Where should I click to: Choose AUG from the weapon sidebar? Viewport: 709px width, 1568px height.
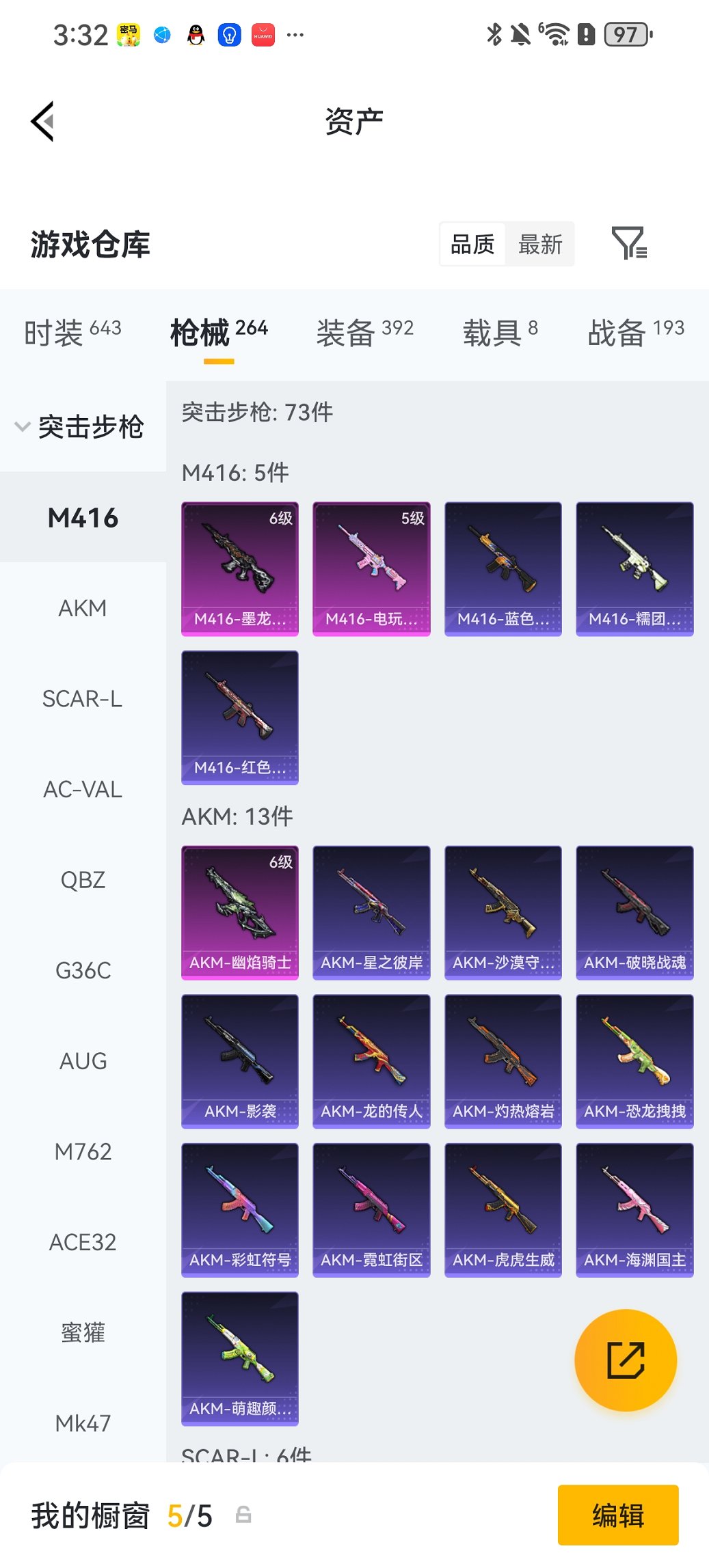tap(83, 1061)
